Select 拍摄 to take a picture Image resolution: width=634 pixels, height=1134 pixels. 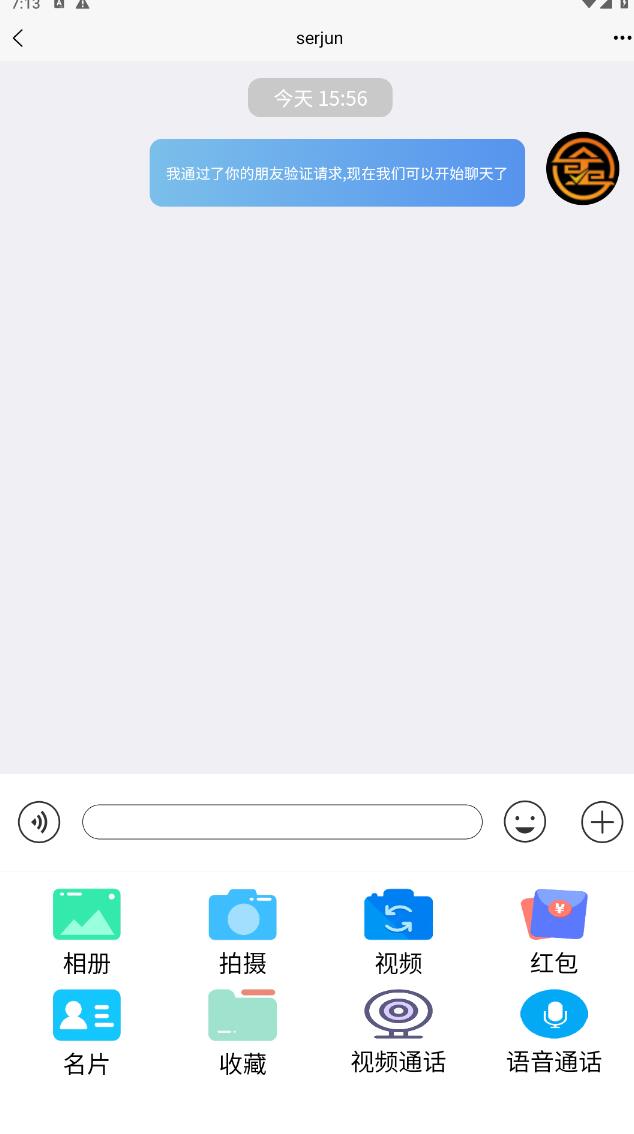[x=243, y=932]
